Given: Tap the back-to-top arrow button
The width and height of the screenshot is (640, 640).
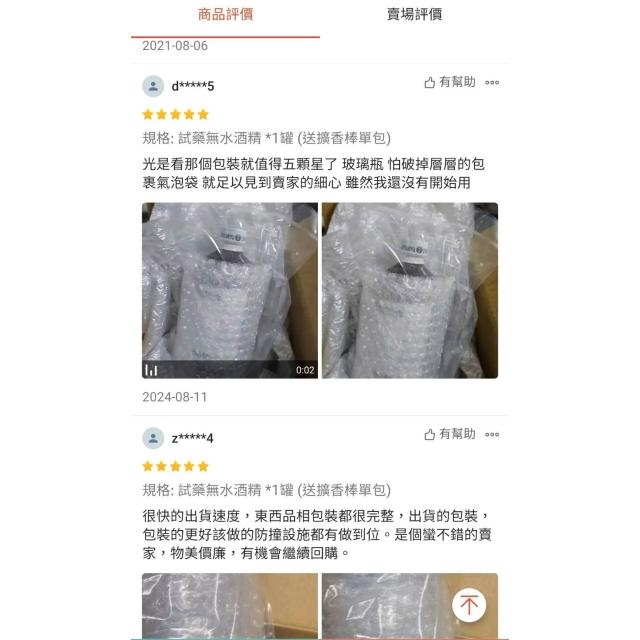Looking at the screenshot, I should click(470, 605).
